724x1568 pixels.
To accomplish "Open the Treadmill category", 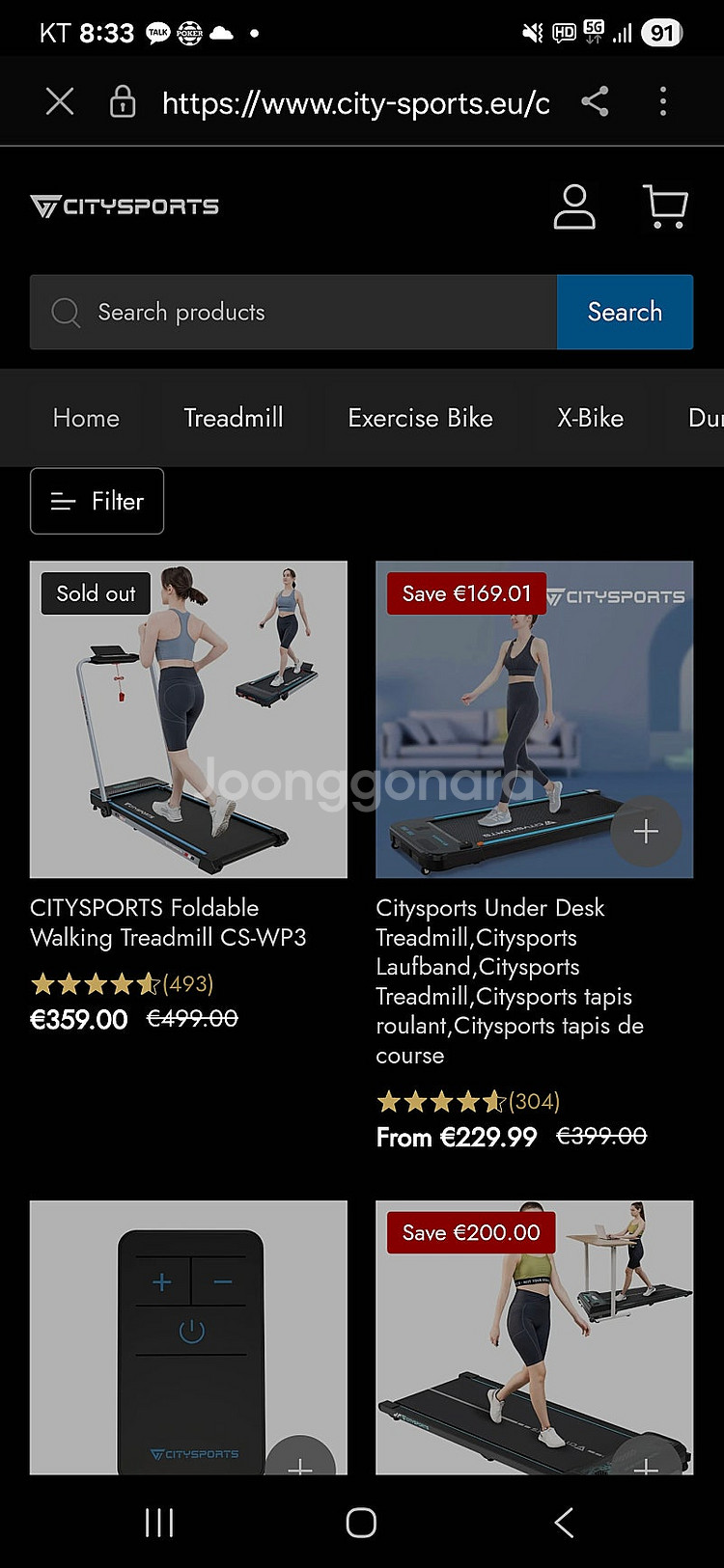I will pos(234,418).
